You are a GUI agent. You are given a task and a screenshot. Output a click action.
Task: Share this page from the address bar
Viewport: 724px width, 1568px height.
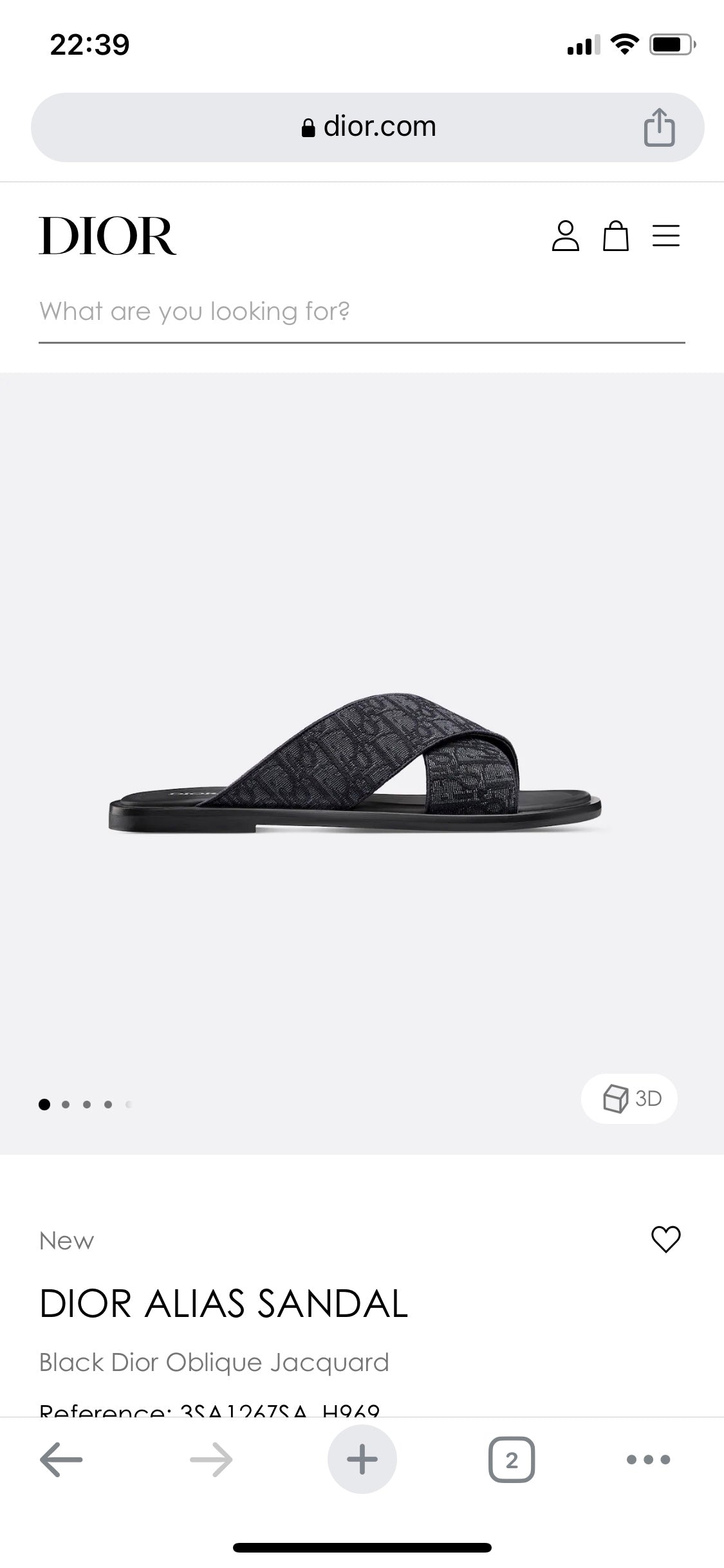pos(659,127)
